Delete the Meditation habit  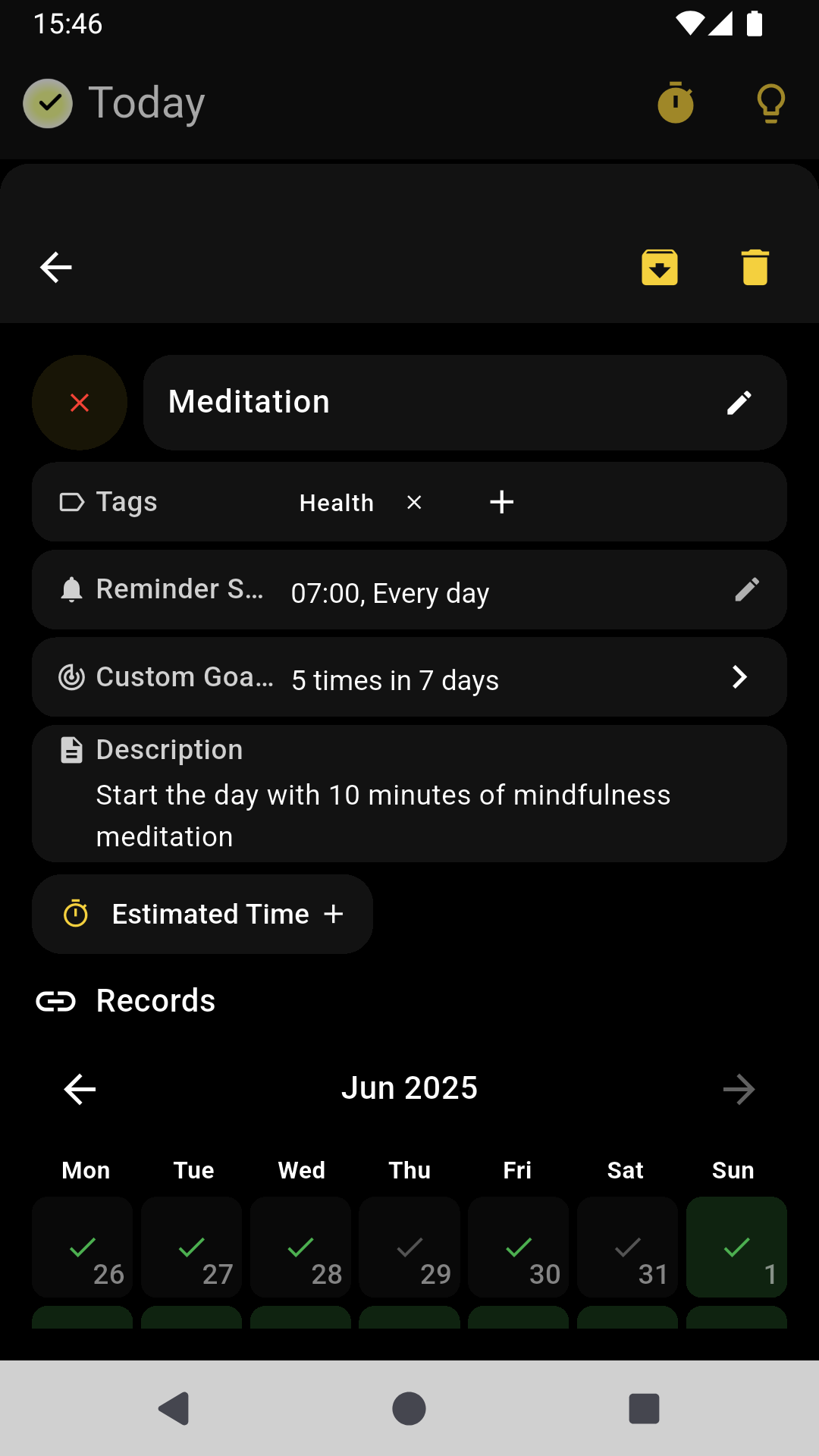(x=755, y=268)
